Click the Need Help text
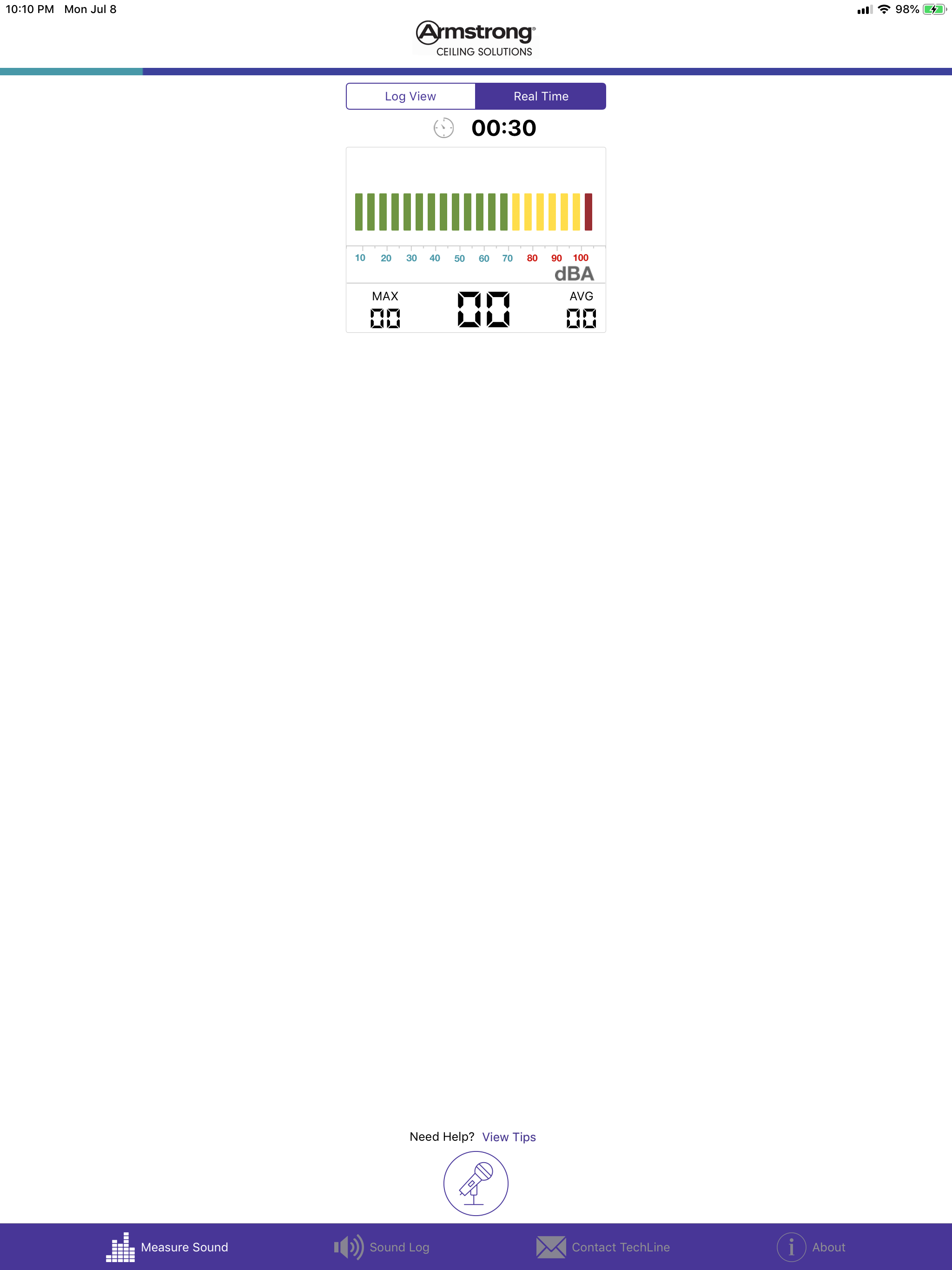Viewport: 952px width, 1270px height. (442, 1137)
